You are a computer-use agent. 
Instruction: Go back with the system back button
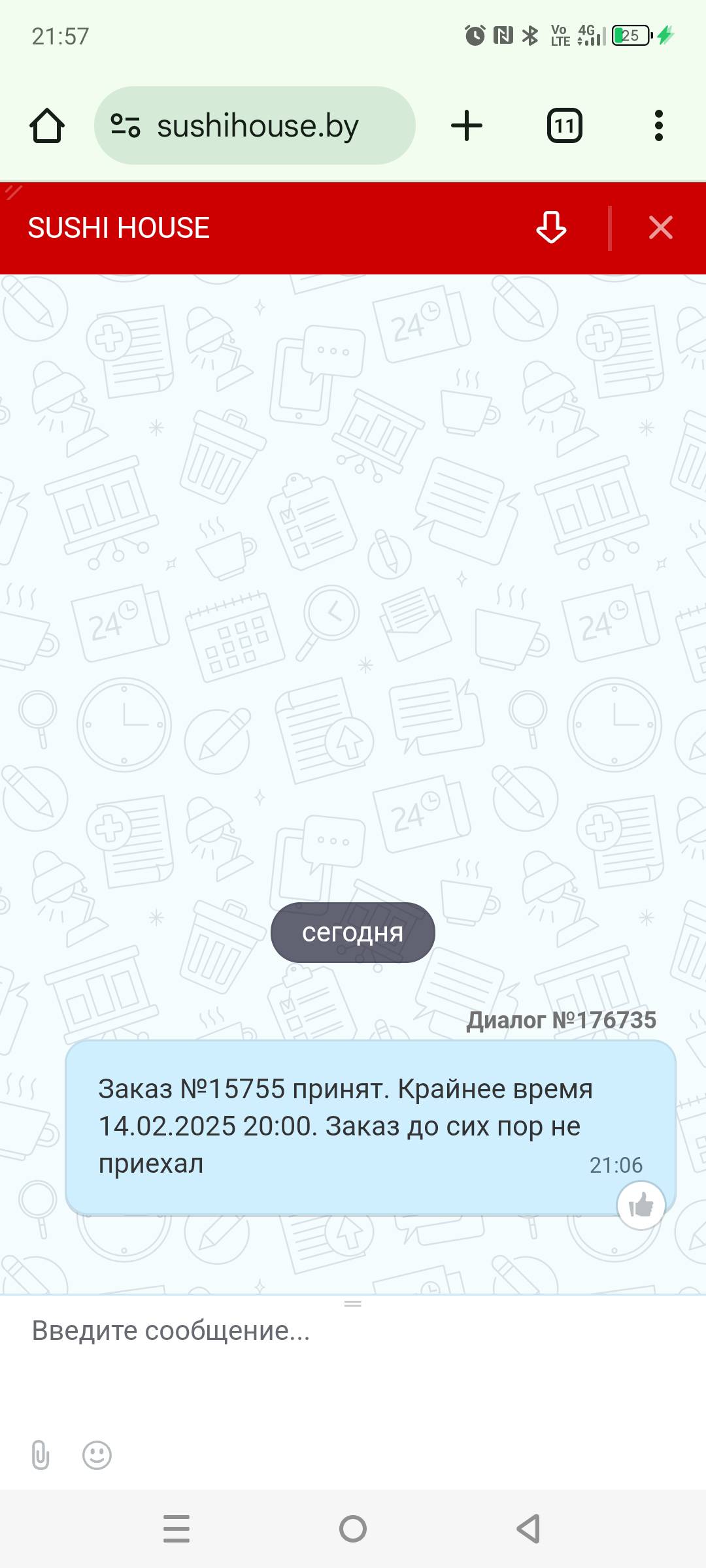pos(528,1529)
